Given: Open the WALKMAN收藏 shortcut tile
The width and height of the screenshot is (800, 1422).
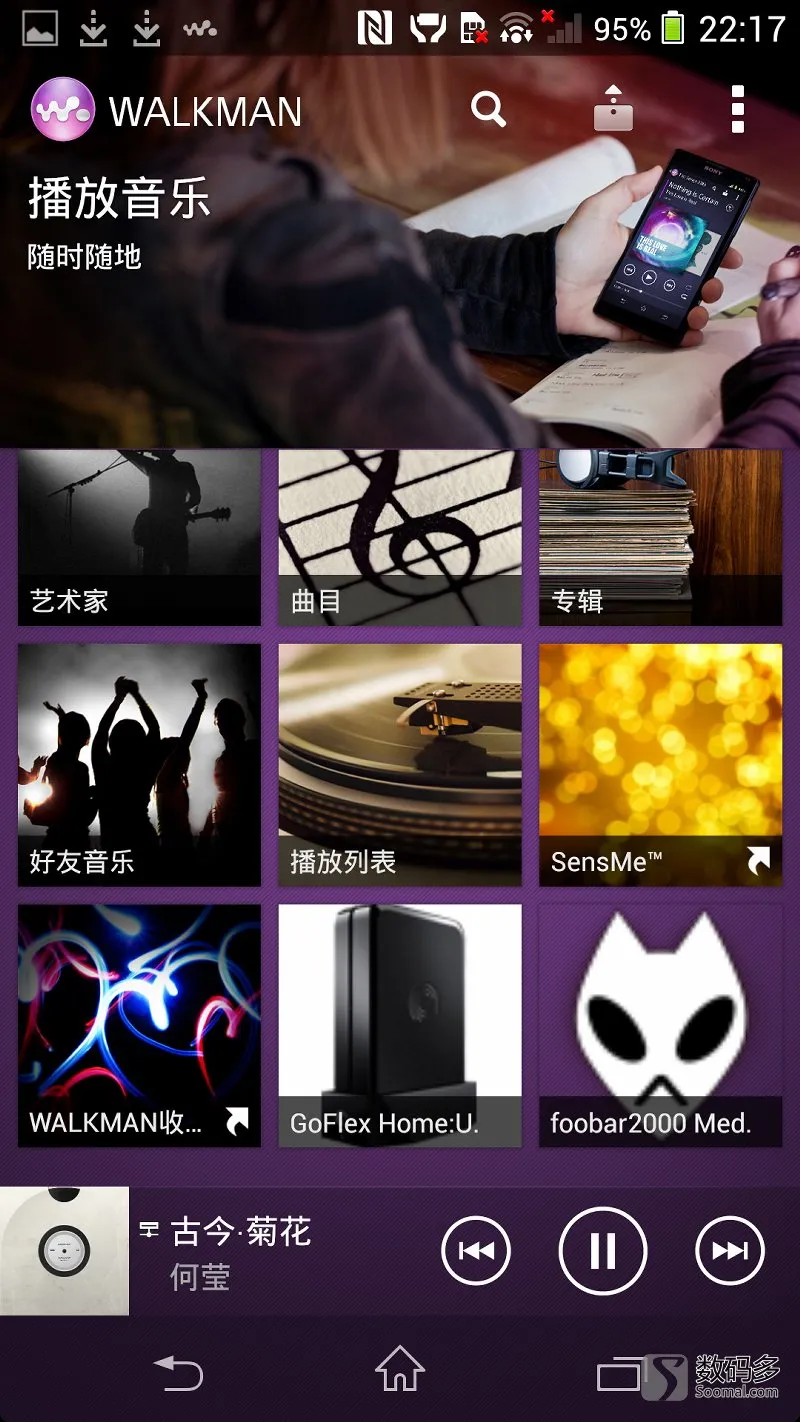Looking at the screenshot, I should pos(139,1025).
